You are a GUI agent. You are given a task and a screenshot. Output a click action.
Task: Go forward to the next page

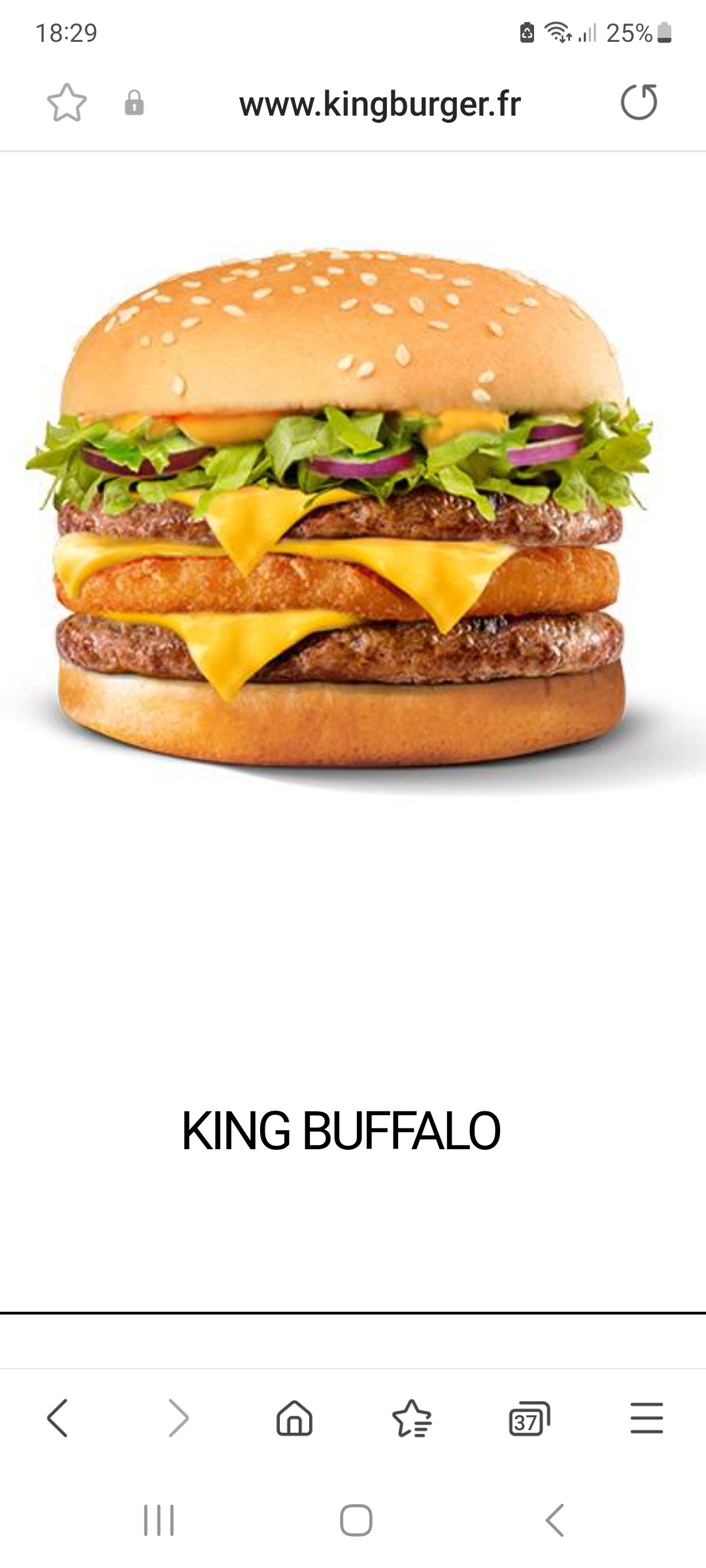coord(178,1418)
